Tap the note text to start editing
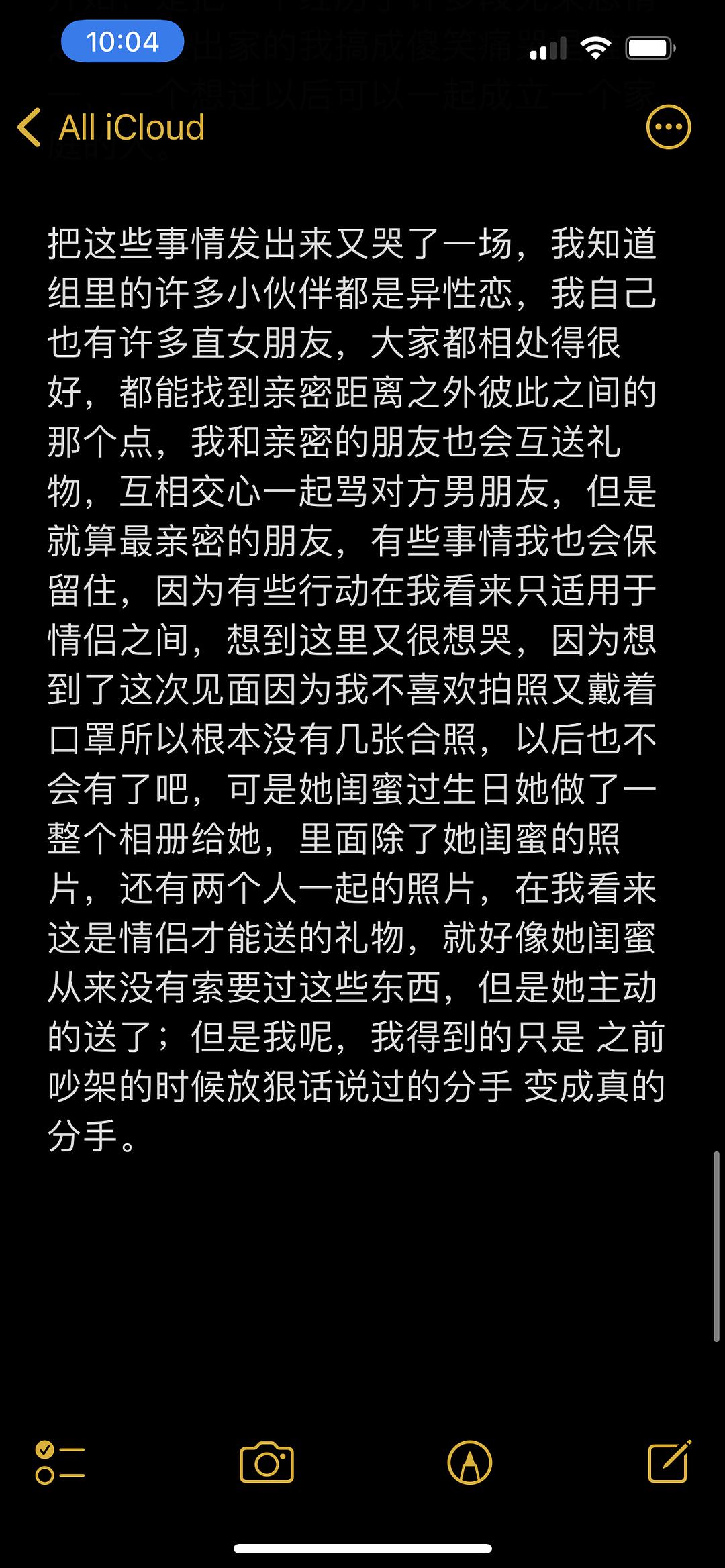This screenshot has height=1568, width=725. coord(355,690)
